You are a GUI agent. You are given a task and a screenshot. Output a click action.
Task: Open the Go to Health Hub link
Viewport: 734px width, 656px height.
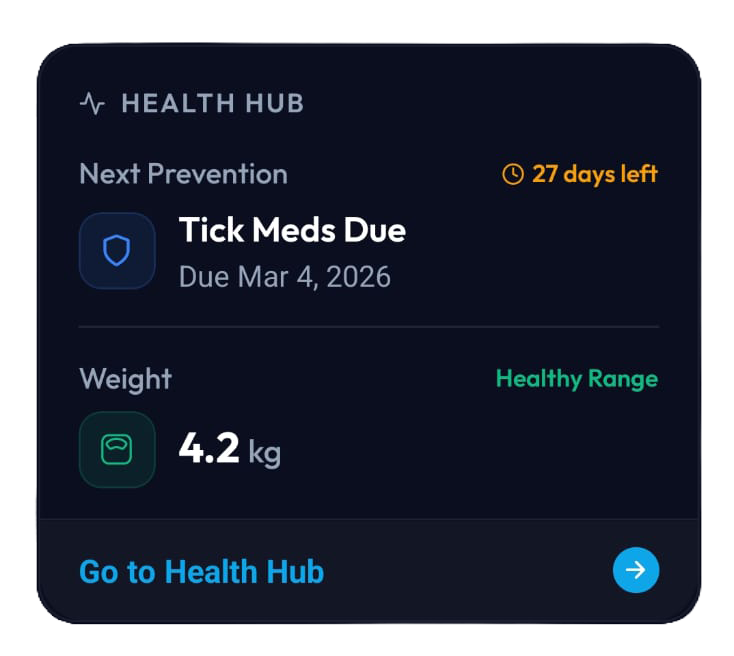point(201,572)
